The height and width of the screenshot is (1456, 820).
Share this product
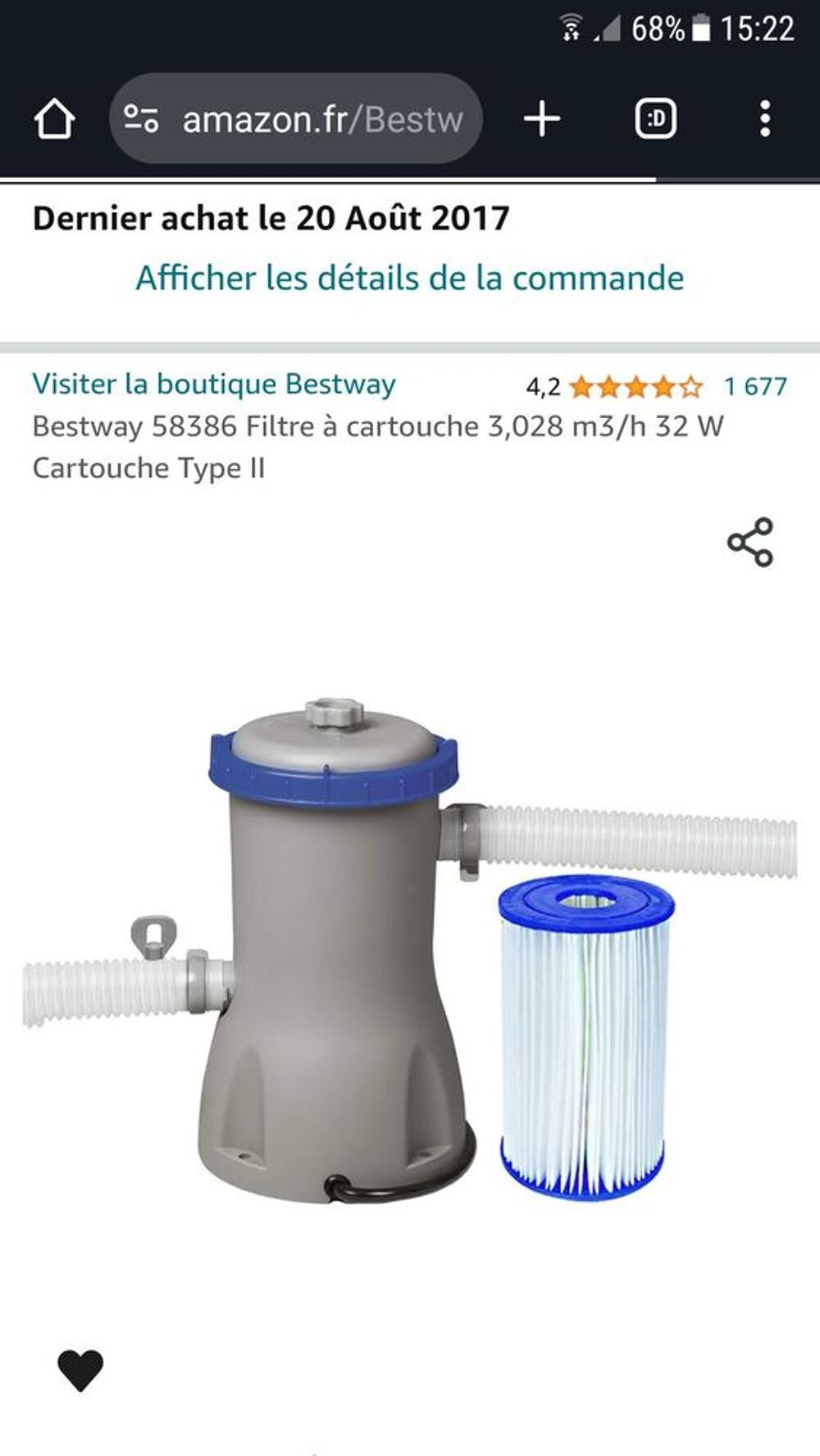(x=750, y=542)
